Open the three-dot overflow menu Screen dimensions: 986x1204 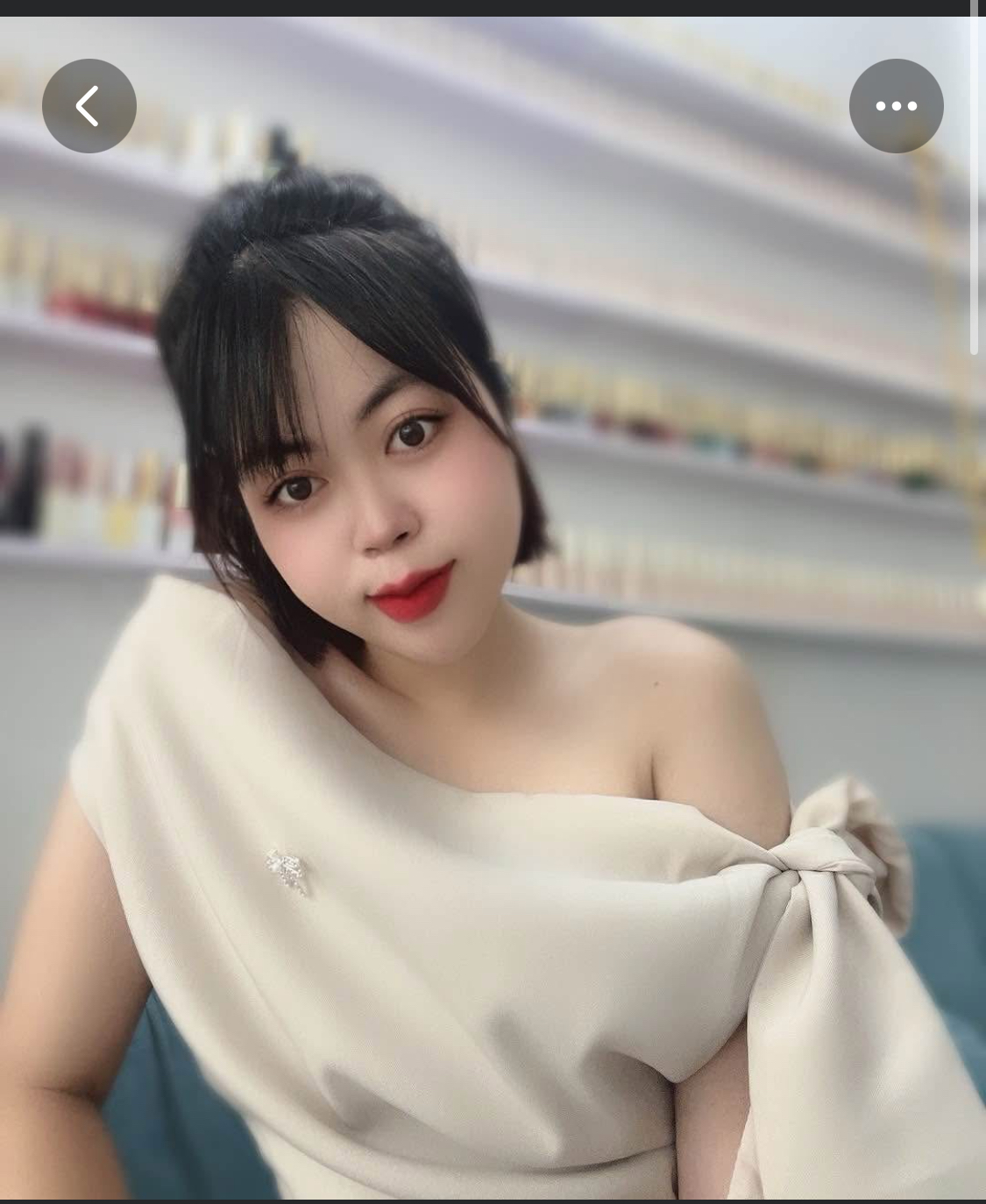coord(896,106)
